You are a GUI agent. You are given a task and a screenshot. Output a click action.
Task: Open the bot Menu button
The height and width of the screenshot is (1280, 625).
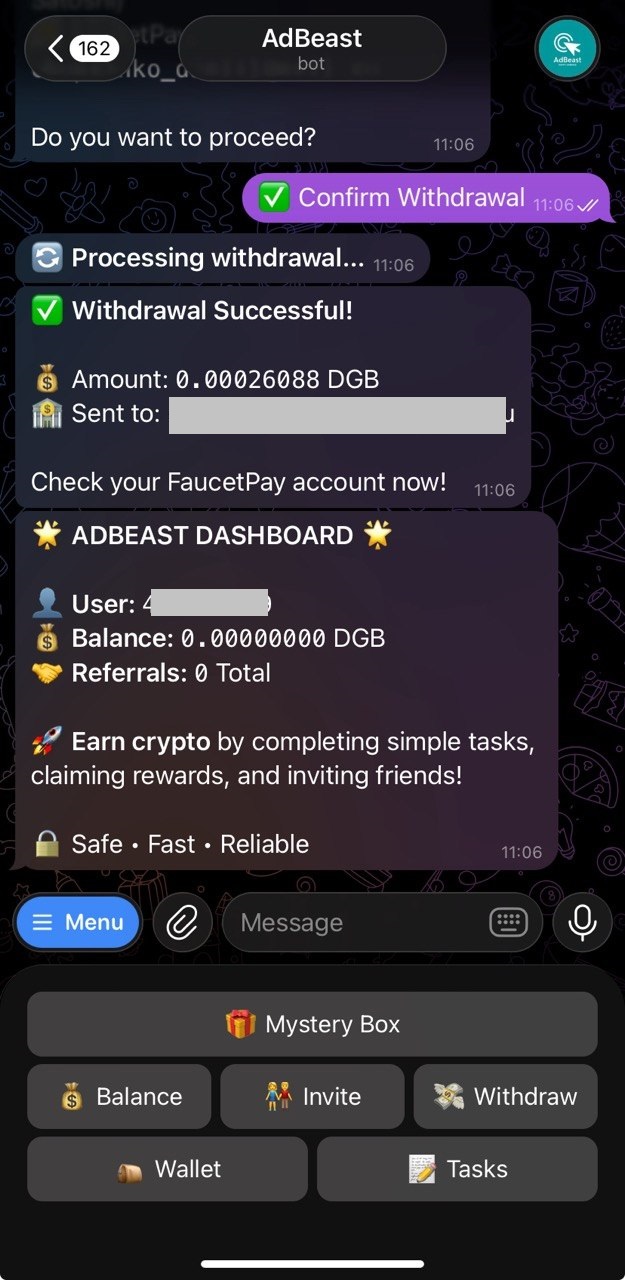(x=77, y=922)
